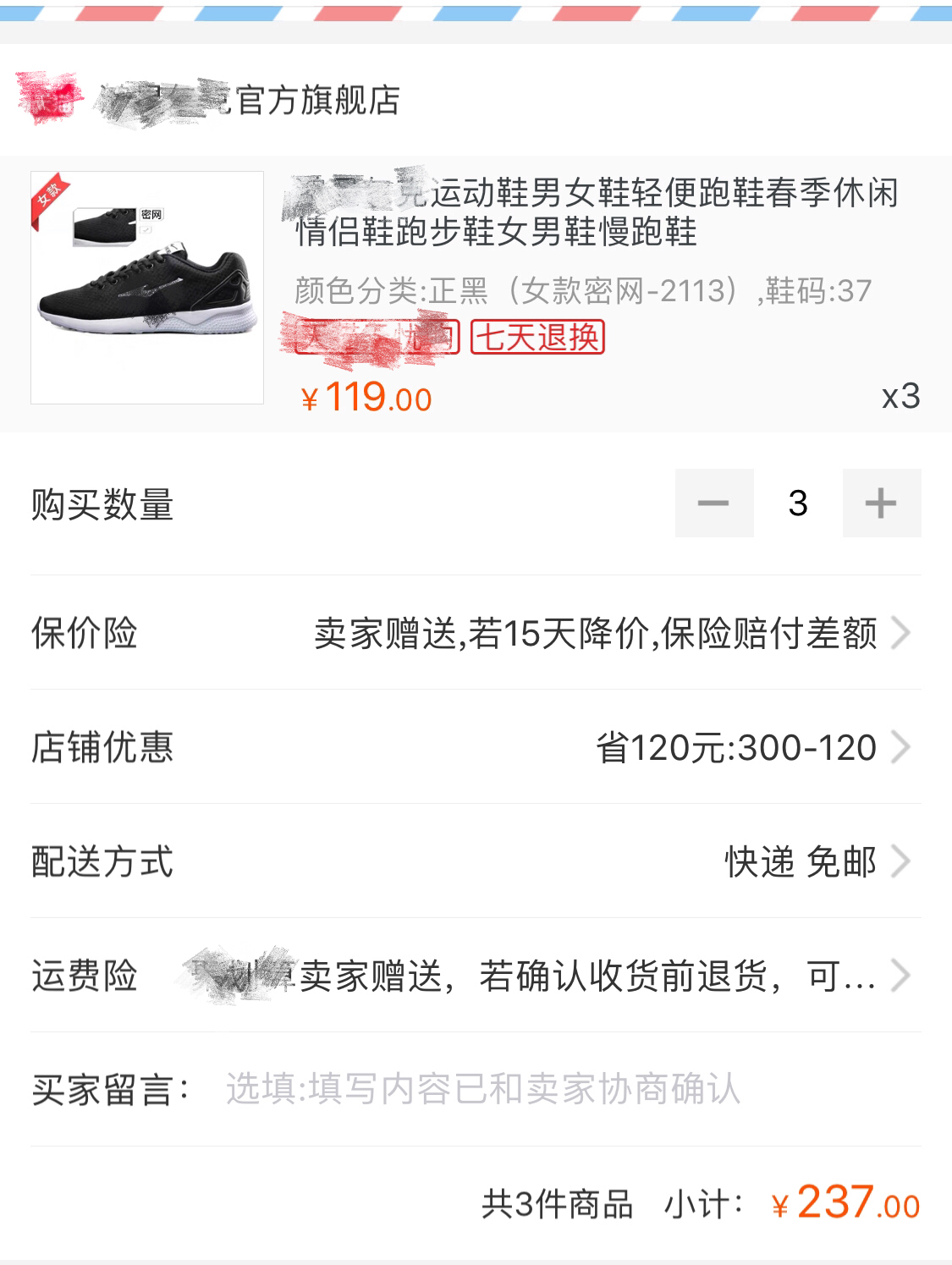Click the plus icon to increase quantity

tap(882, 503)
